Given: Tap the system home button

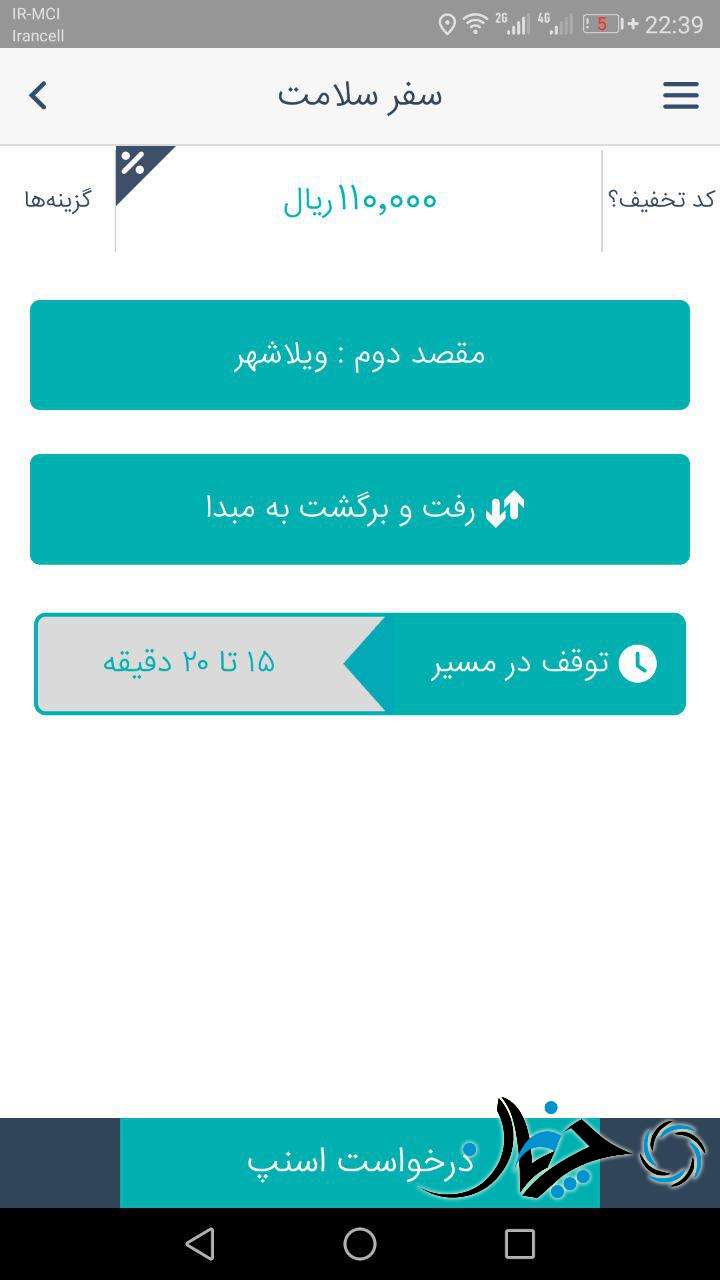Looking at the screenshot, I should [360, 1244].
